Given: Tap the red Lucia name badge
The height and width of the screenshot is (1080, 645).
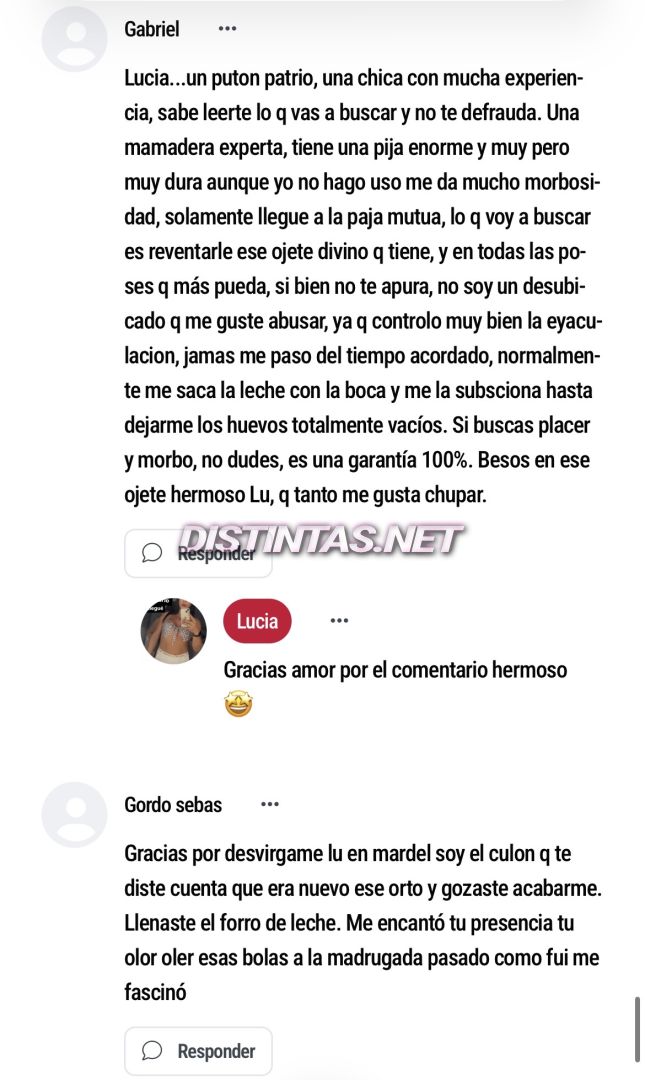Looking at the screenshot, I should [x=257, y=621].
